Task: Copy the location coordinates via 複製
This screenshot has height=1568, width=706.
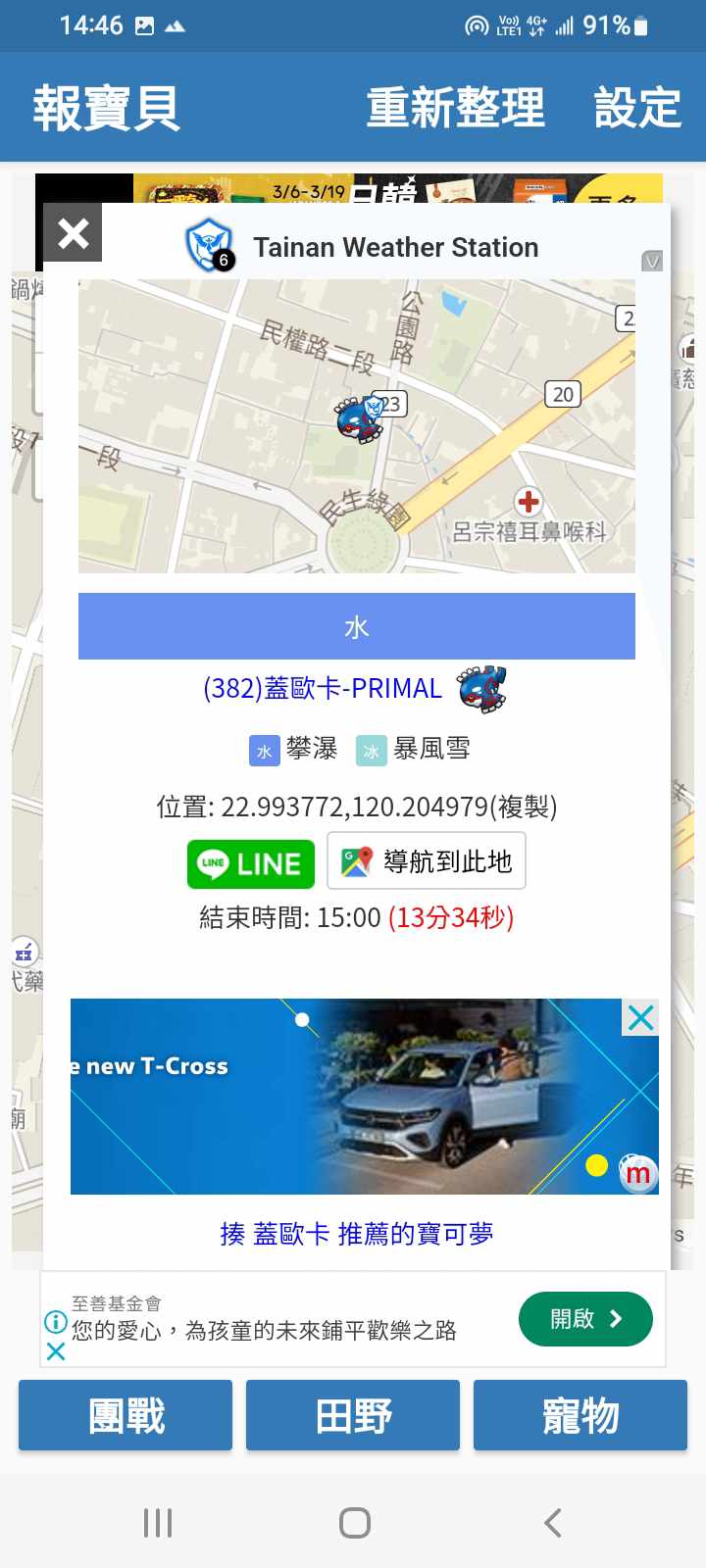Action: tap(527, 807)
